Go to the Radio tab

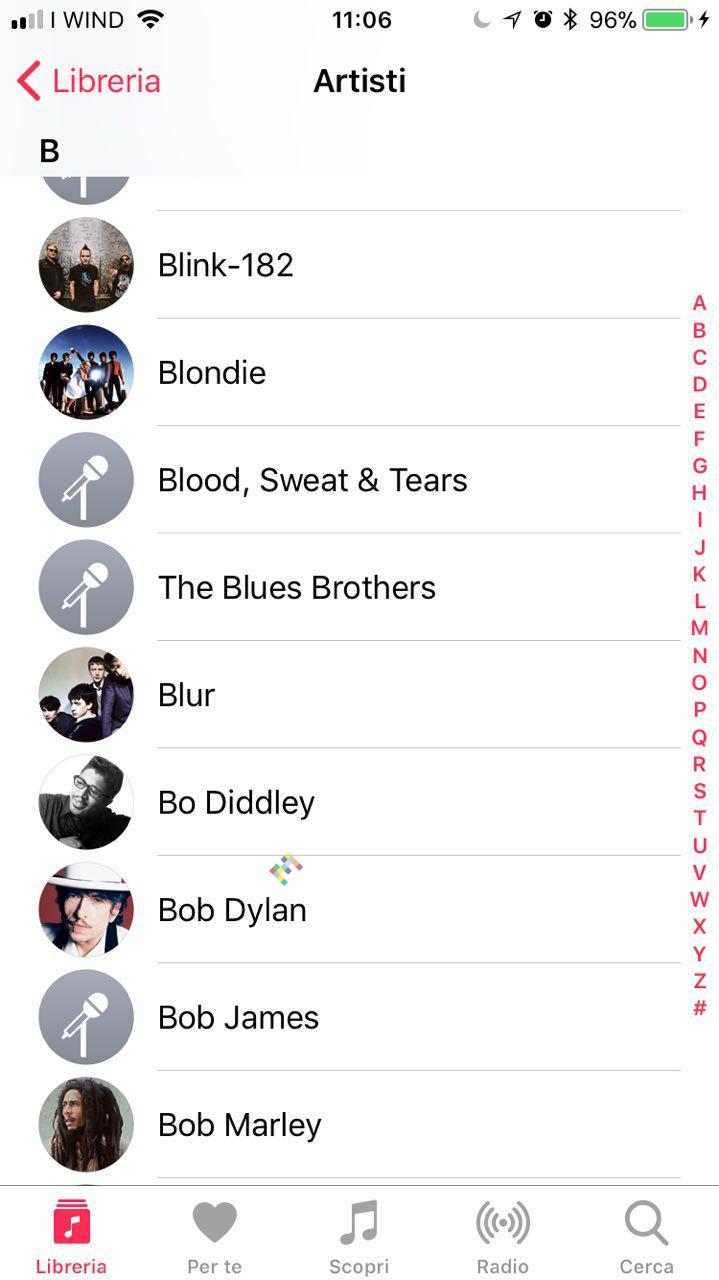[502, 1236]
